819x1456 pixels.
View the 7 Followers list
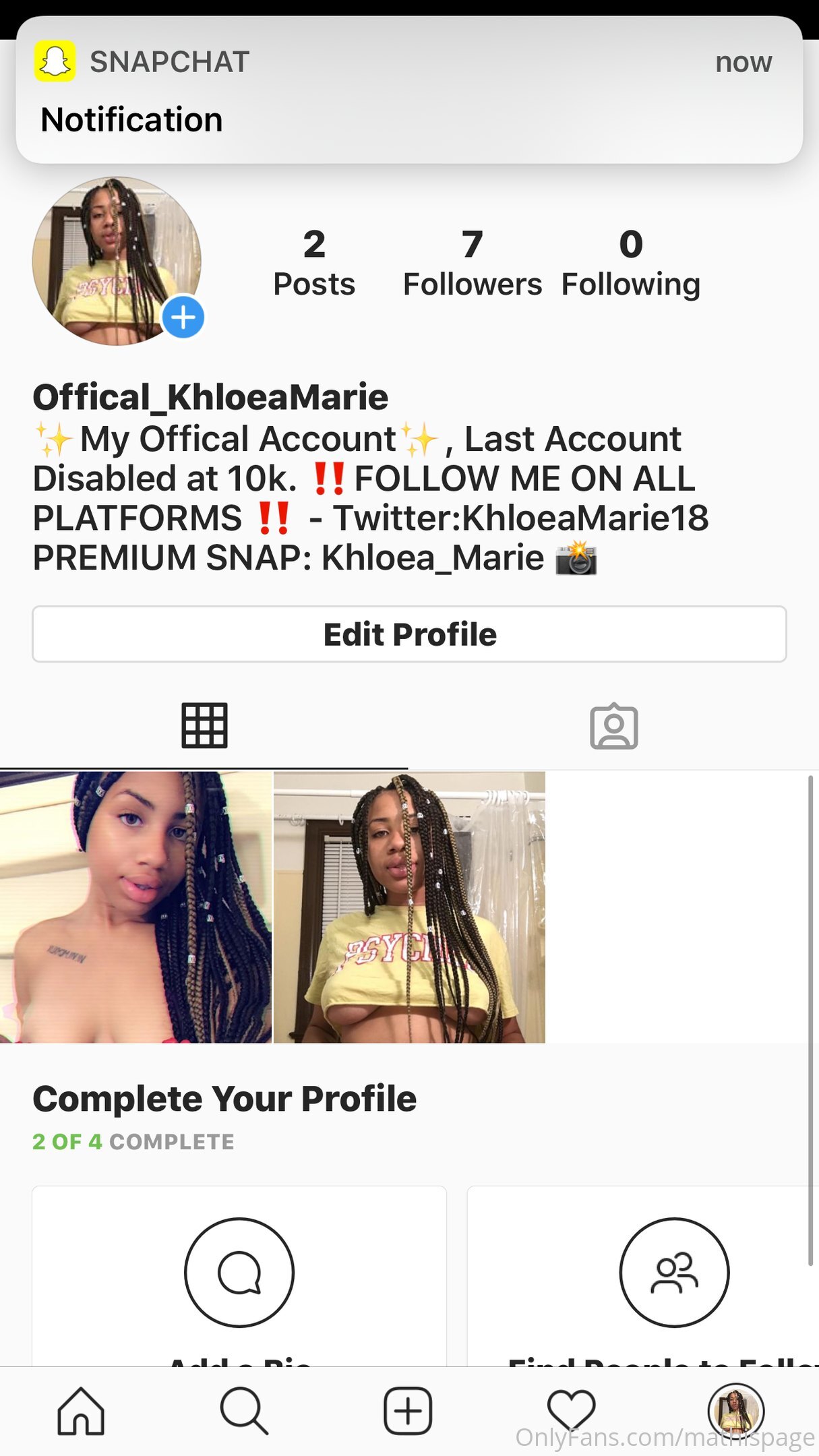472,264
